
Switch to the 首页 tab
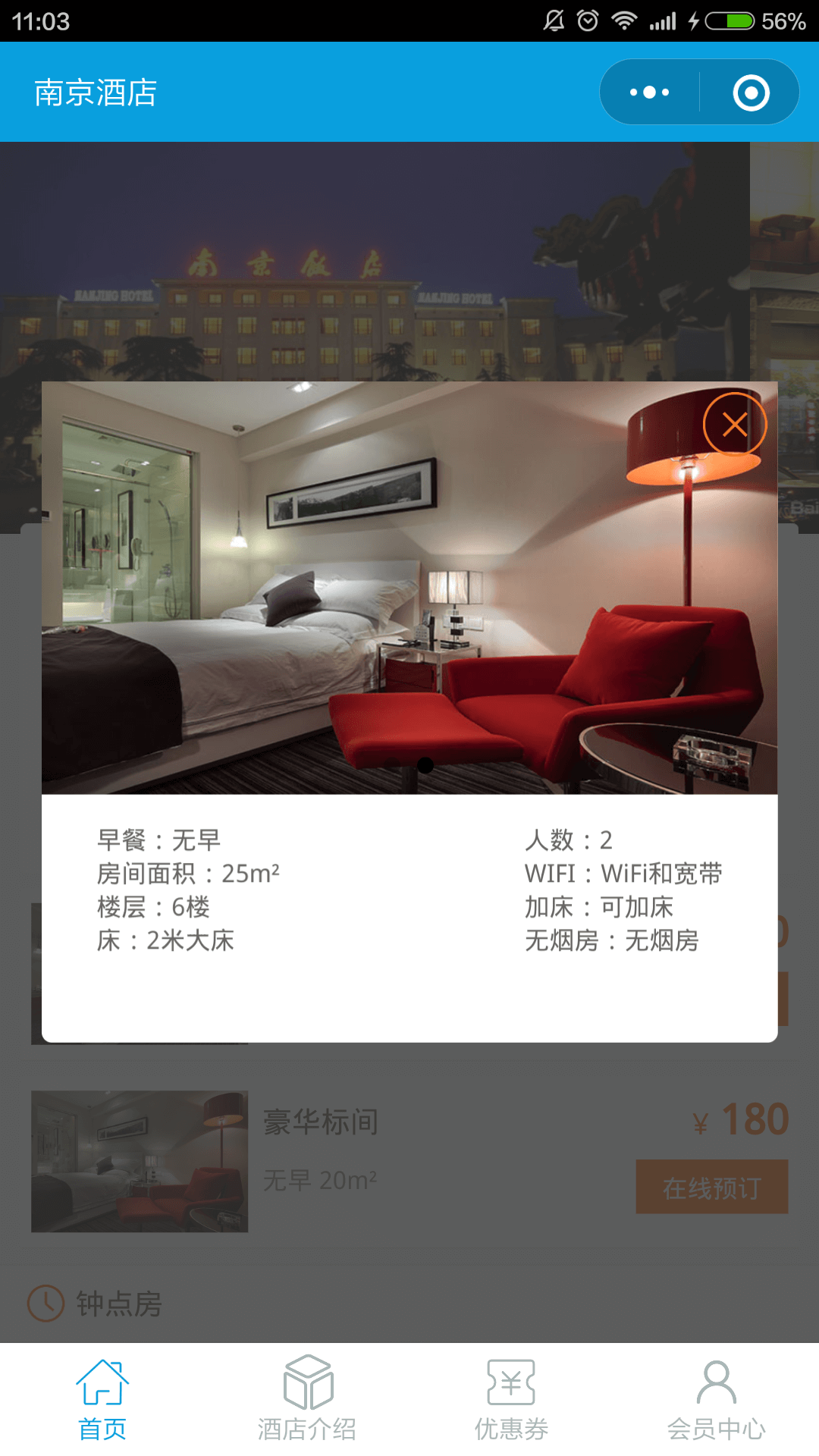coord(102,1400)
